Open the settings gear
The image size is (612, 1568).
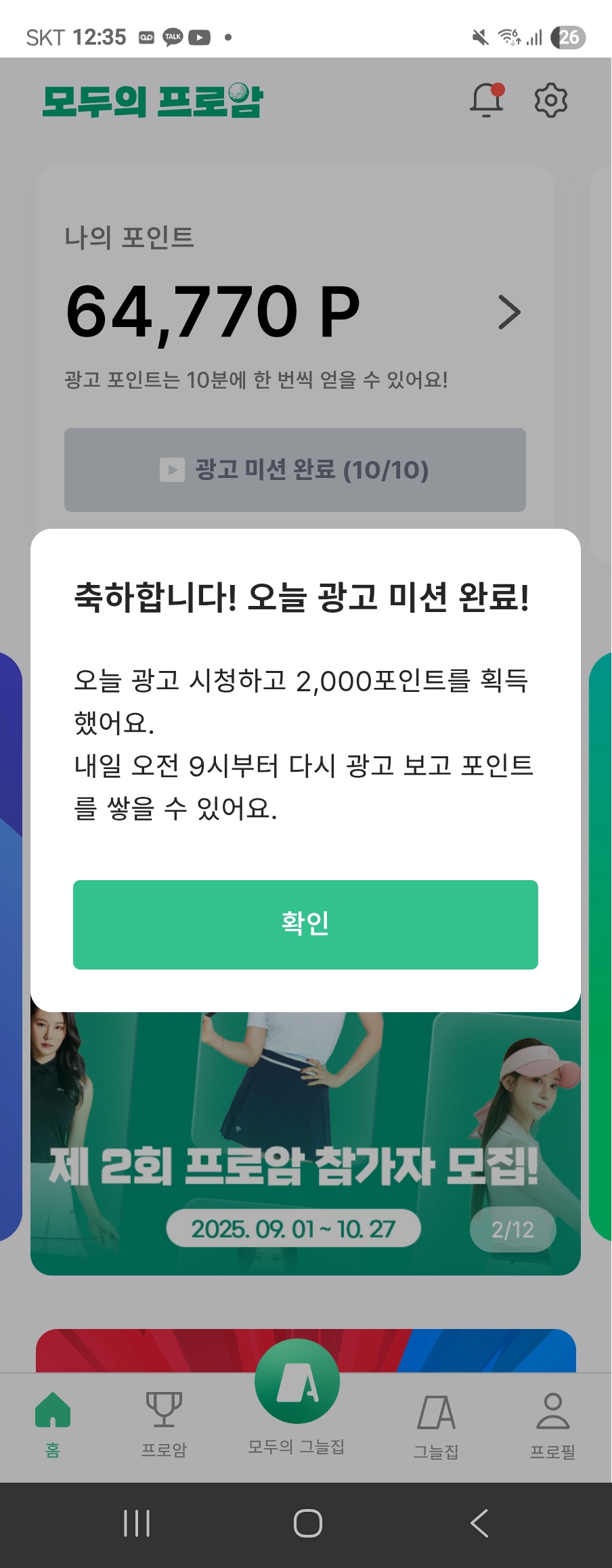tap(550, 100)
